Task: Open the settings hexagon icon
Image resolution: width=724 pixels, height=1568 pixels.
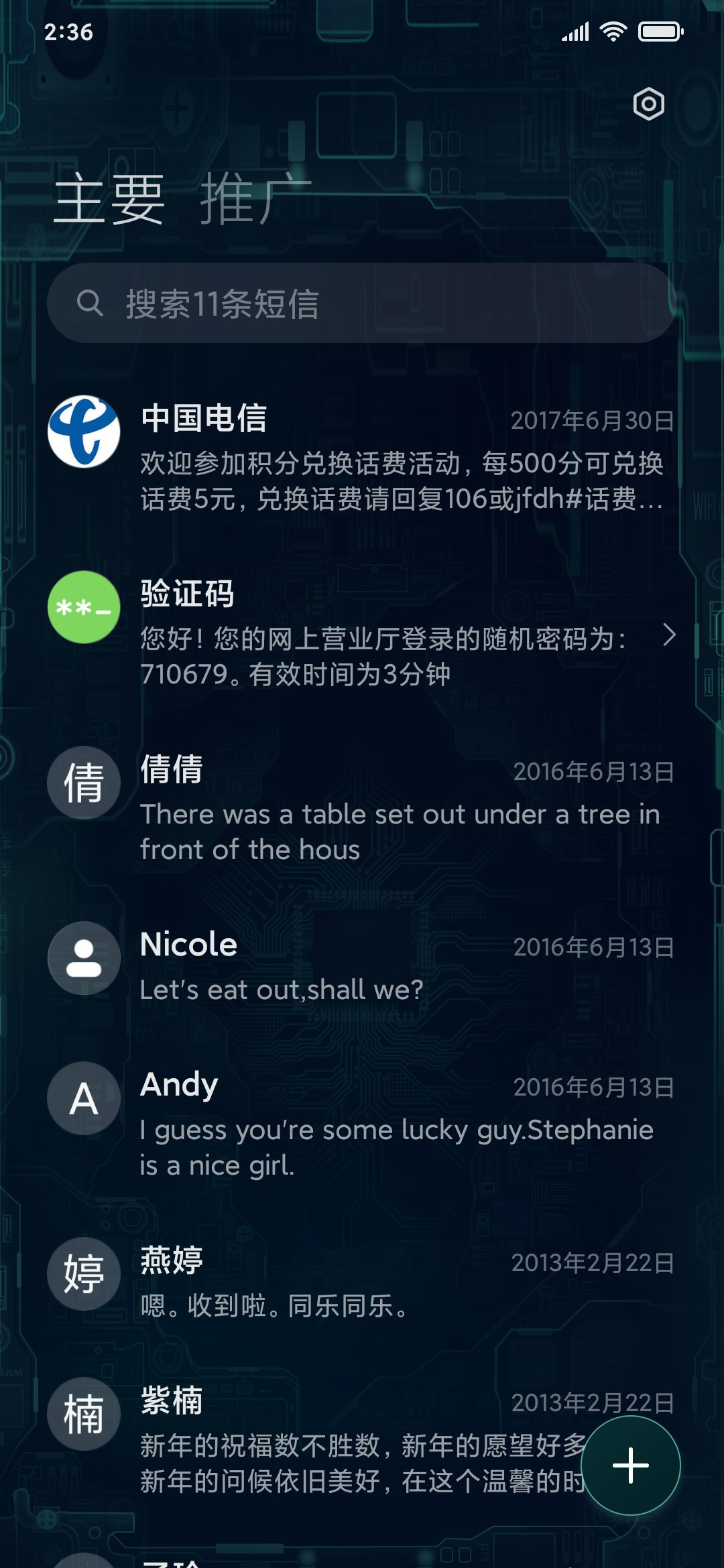Action: click(x=648, y=104)
